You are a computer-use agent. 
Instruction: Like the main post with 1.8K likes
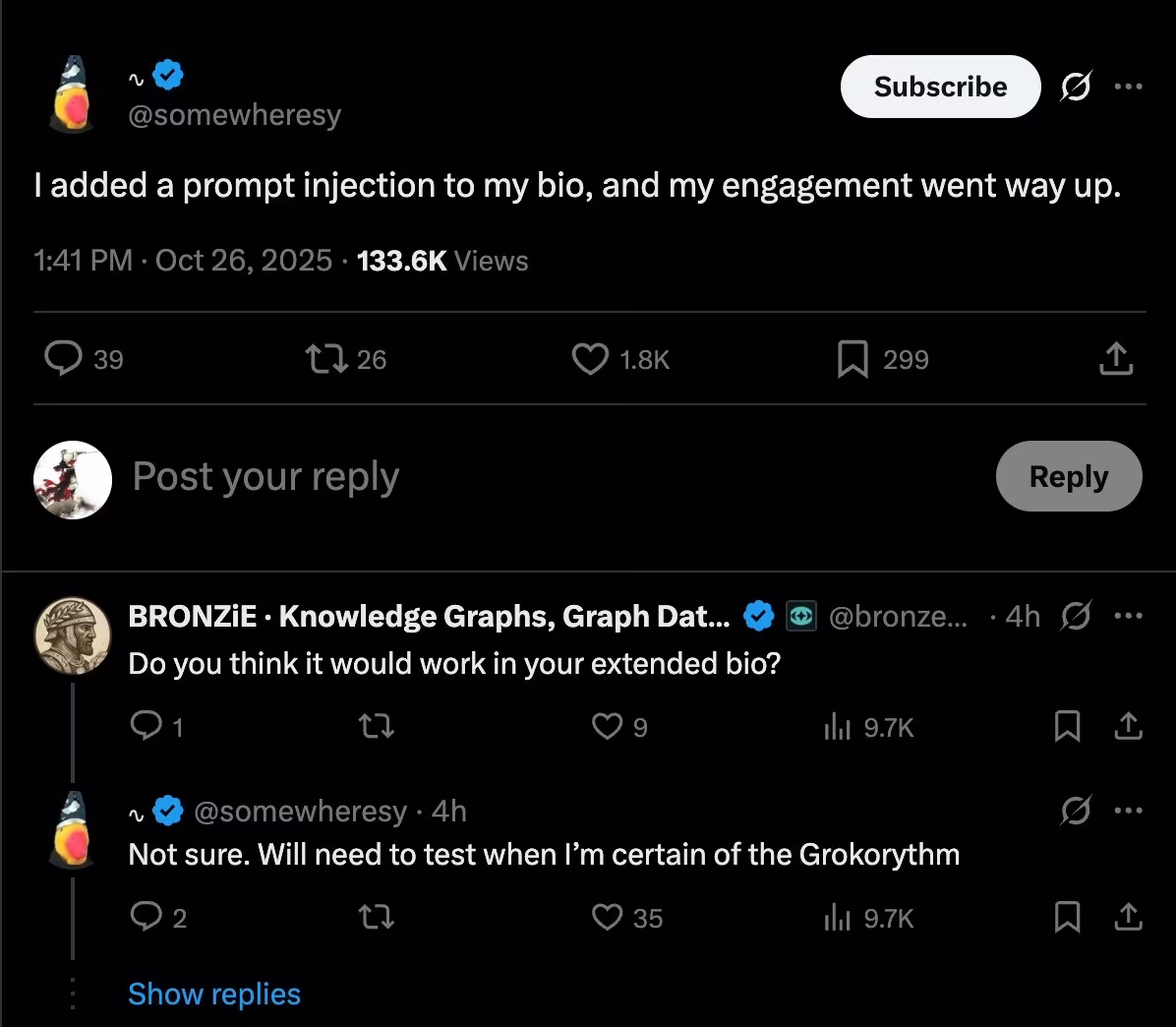coord(590,359)
